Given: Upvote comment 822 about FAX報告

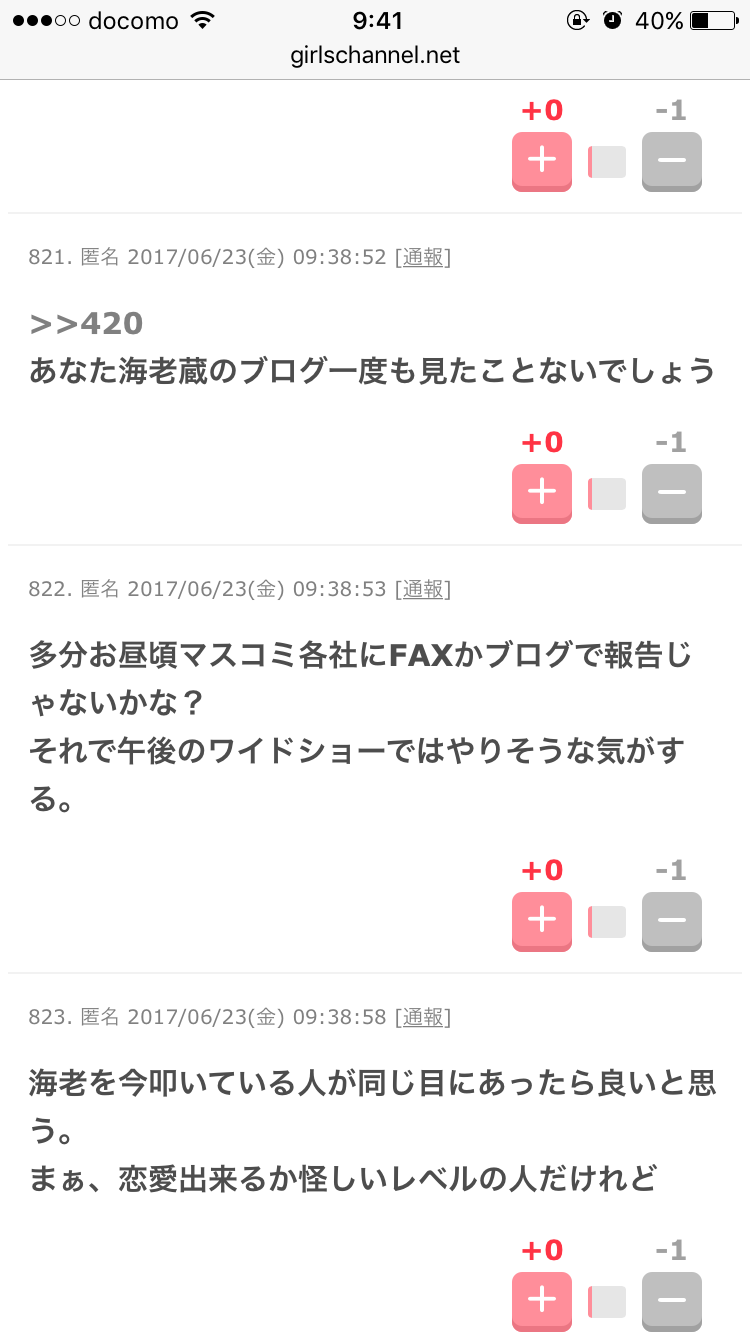Looking at the screenshot, I should [x=541, y=921].
